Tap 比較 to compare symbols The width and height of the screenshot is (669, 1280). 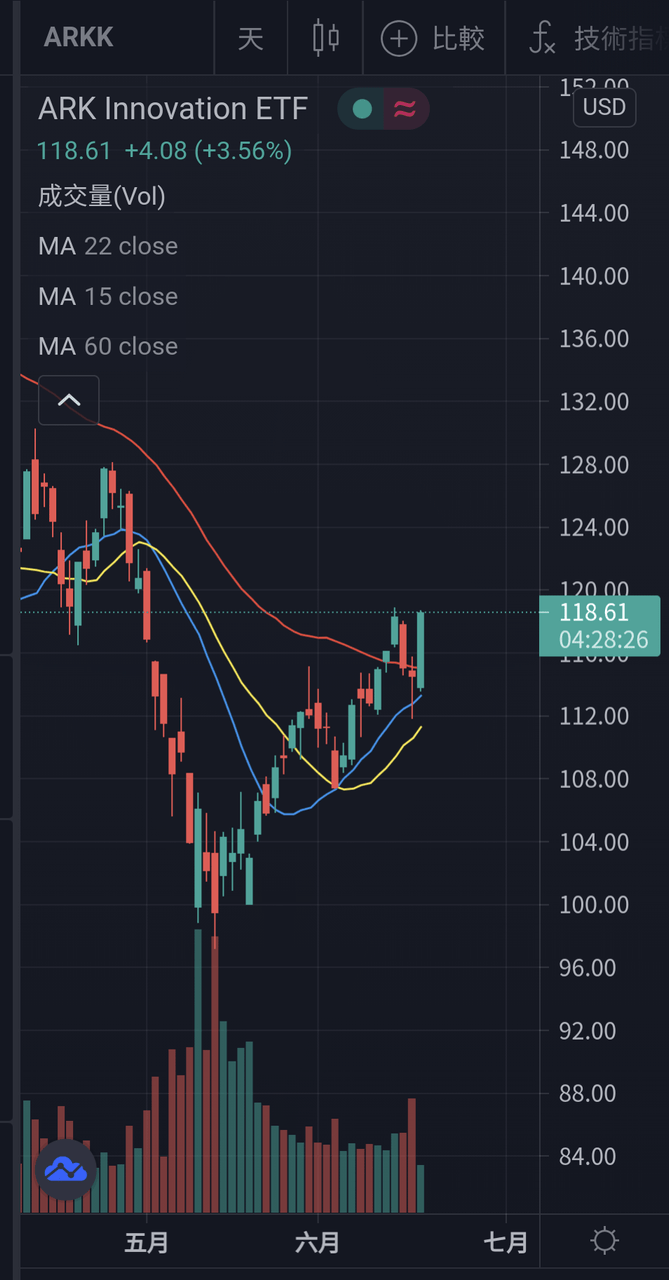[x=433, y=38]
